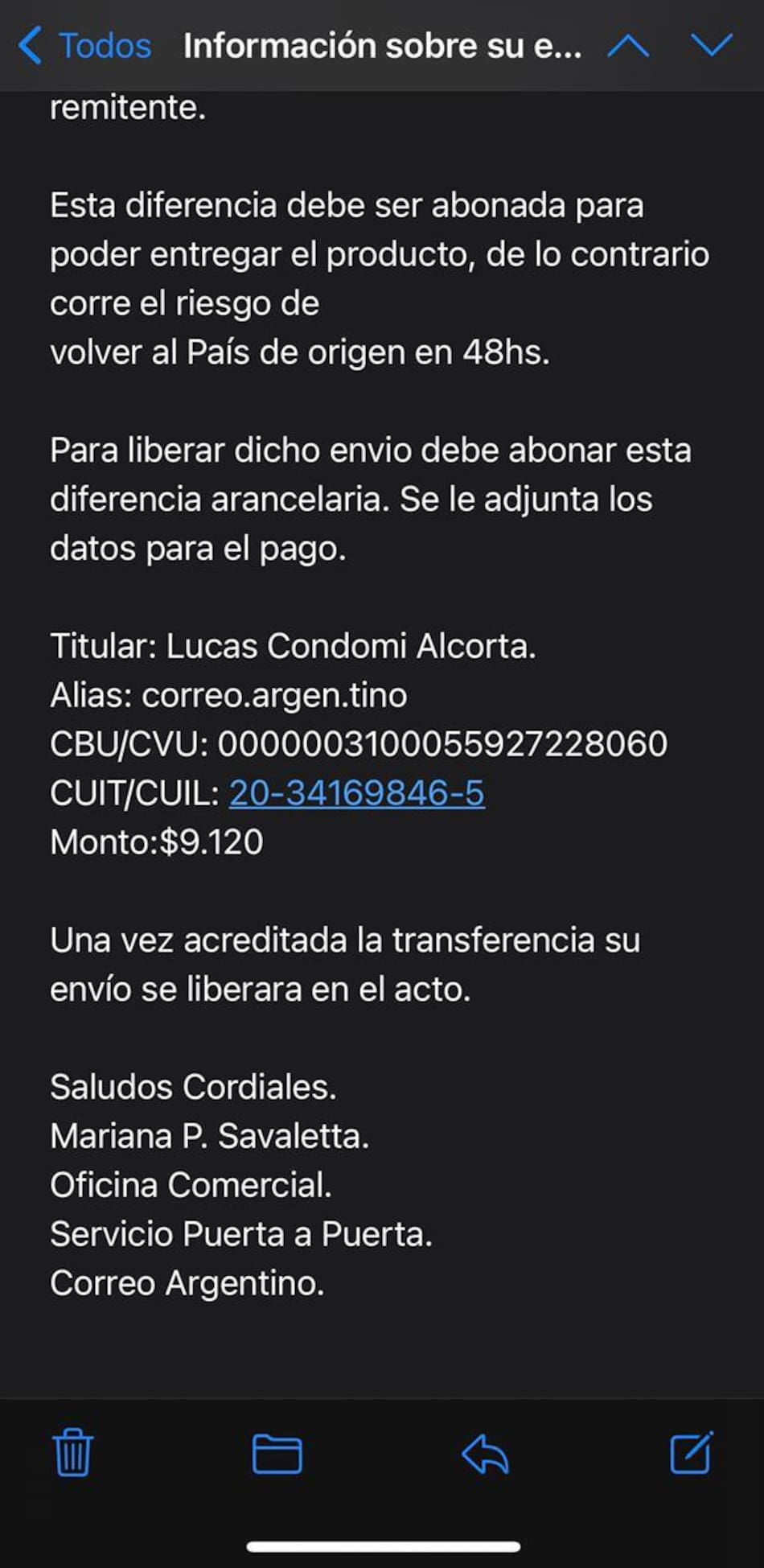Reply to this email
The width and height of the screenshot is (764, 1568).
click(x=485, y=1453)
